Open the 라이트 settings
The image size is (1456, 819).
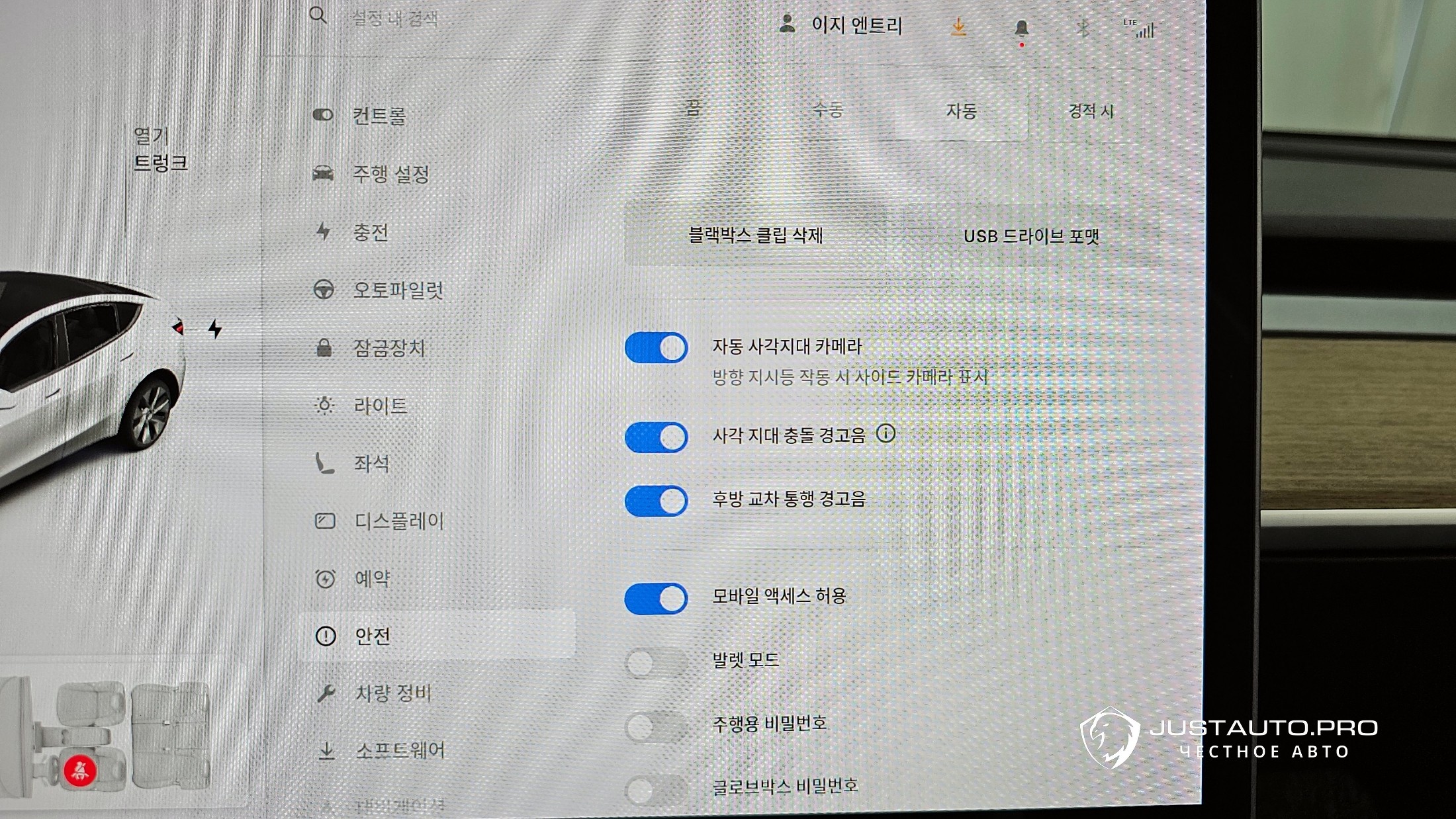380,406
